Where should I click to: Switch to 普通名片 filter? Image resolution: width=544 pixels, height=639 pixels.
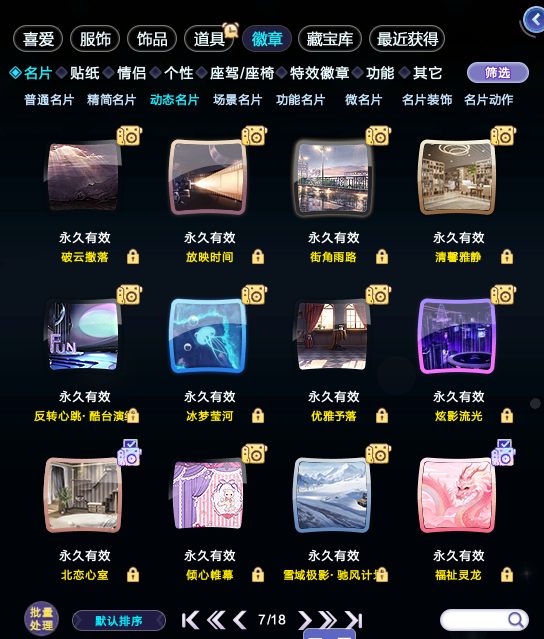point(49,100)
